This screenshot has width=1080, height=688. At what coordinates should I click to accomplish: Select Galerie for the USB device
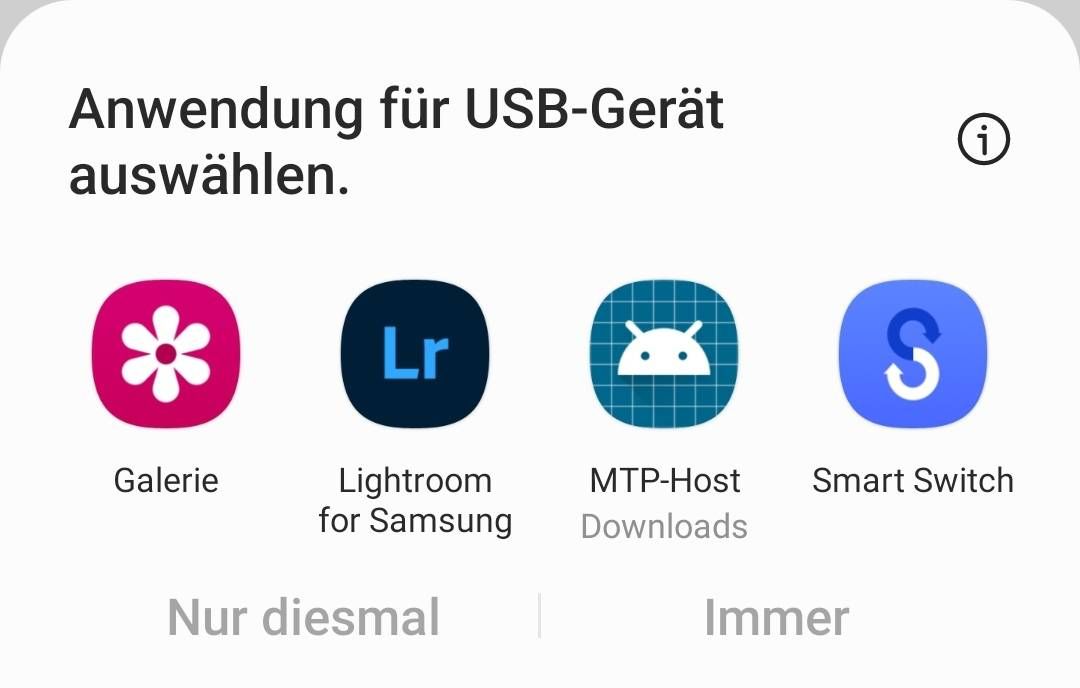[x=166, y=355]
